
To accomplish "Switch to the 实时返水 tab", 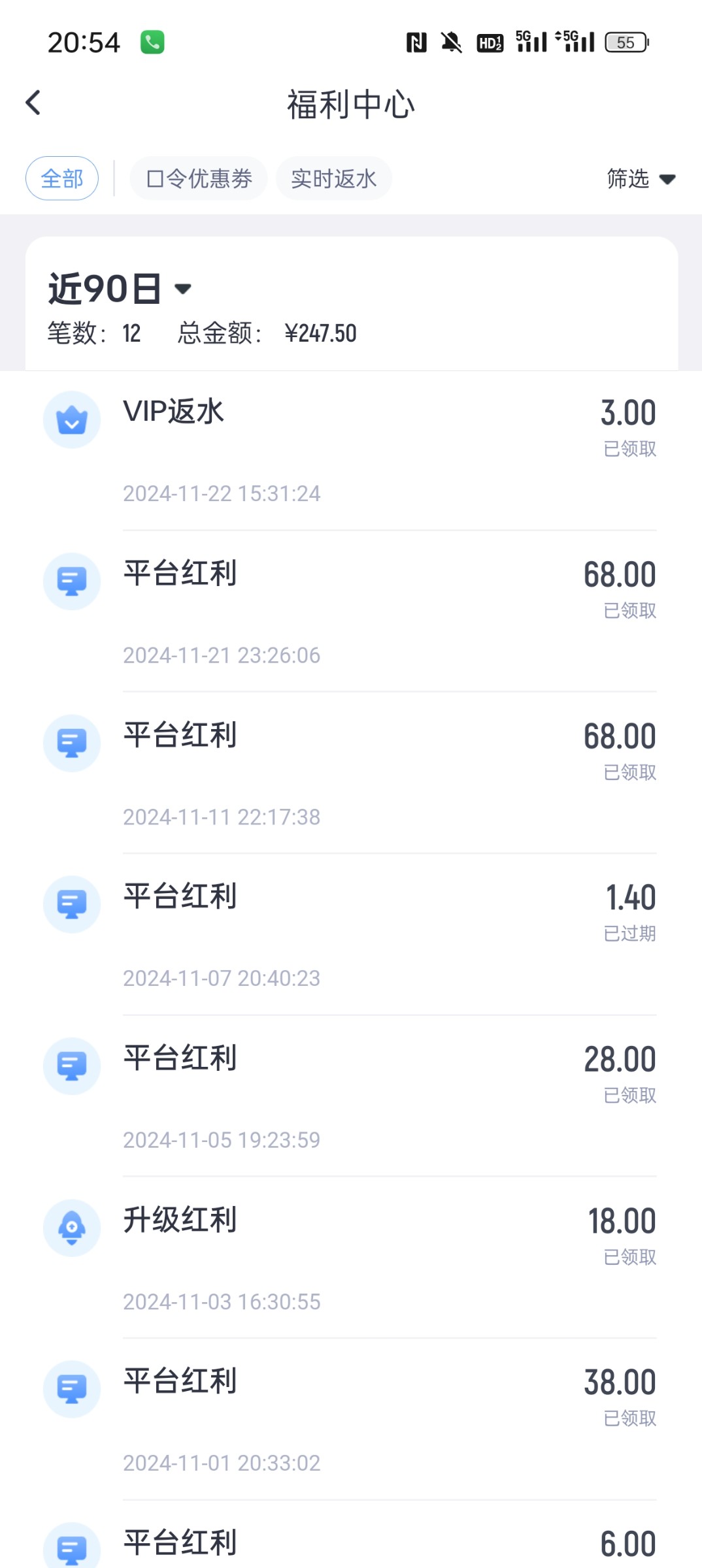I will pos(333,178).
